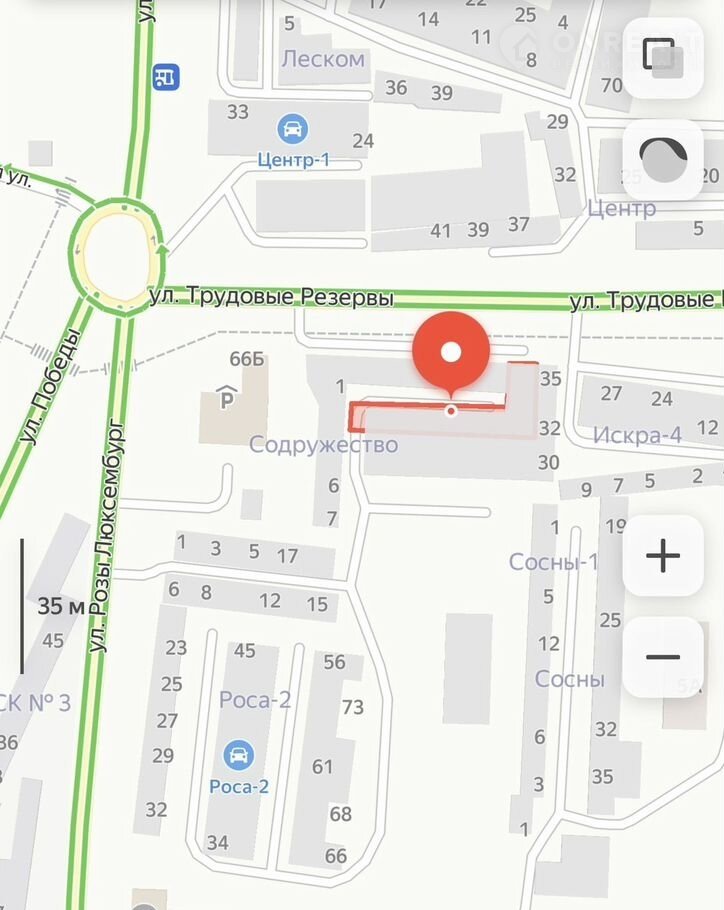724x910 pixels.
Task: Tap the parking marker near 66Б
Action: (228, 399)
